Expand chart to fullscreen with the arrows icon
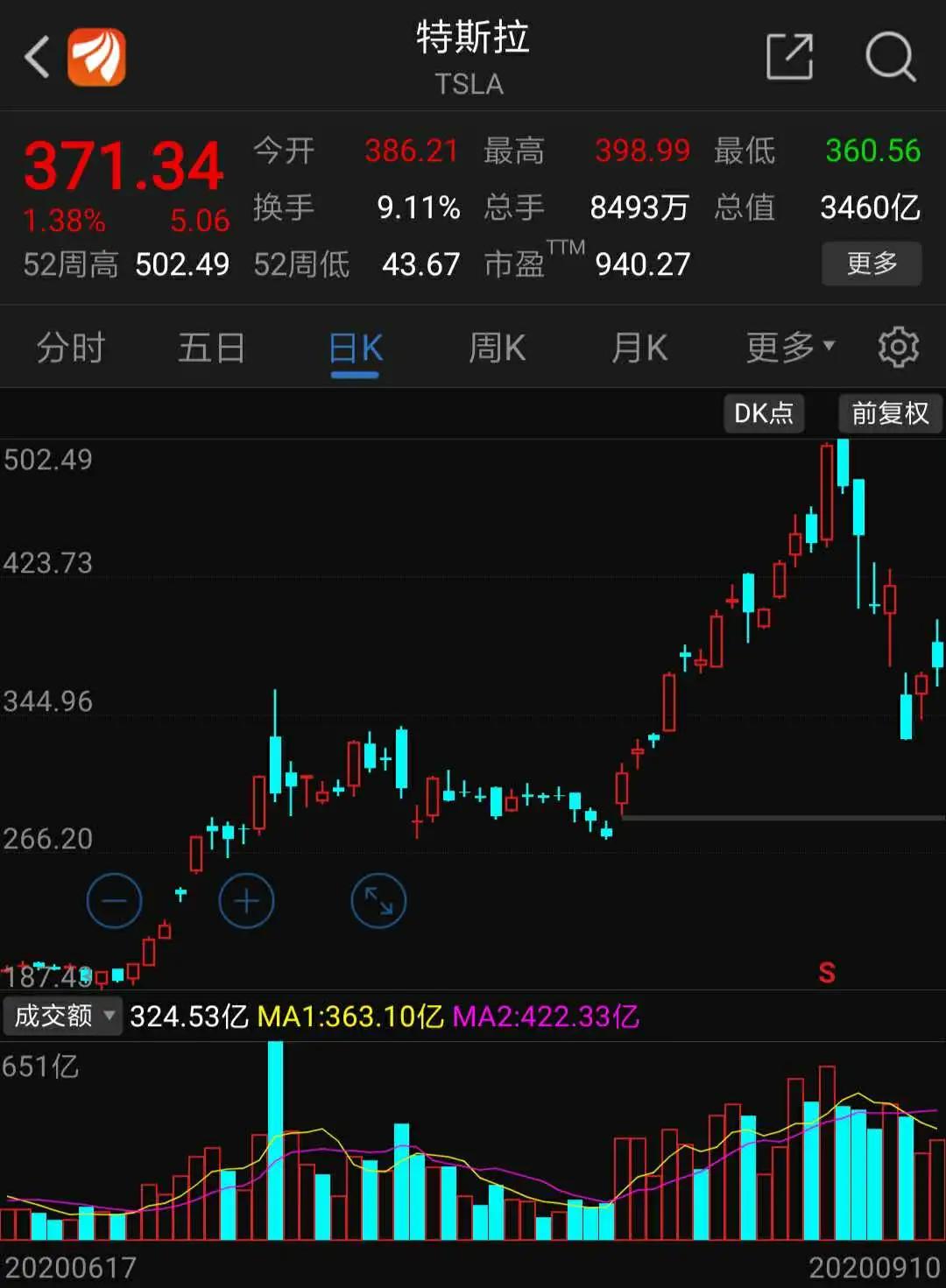Screen dimensions: 946x1288 (x=378, y=900)
